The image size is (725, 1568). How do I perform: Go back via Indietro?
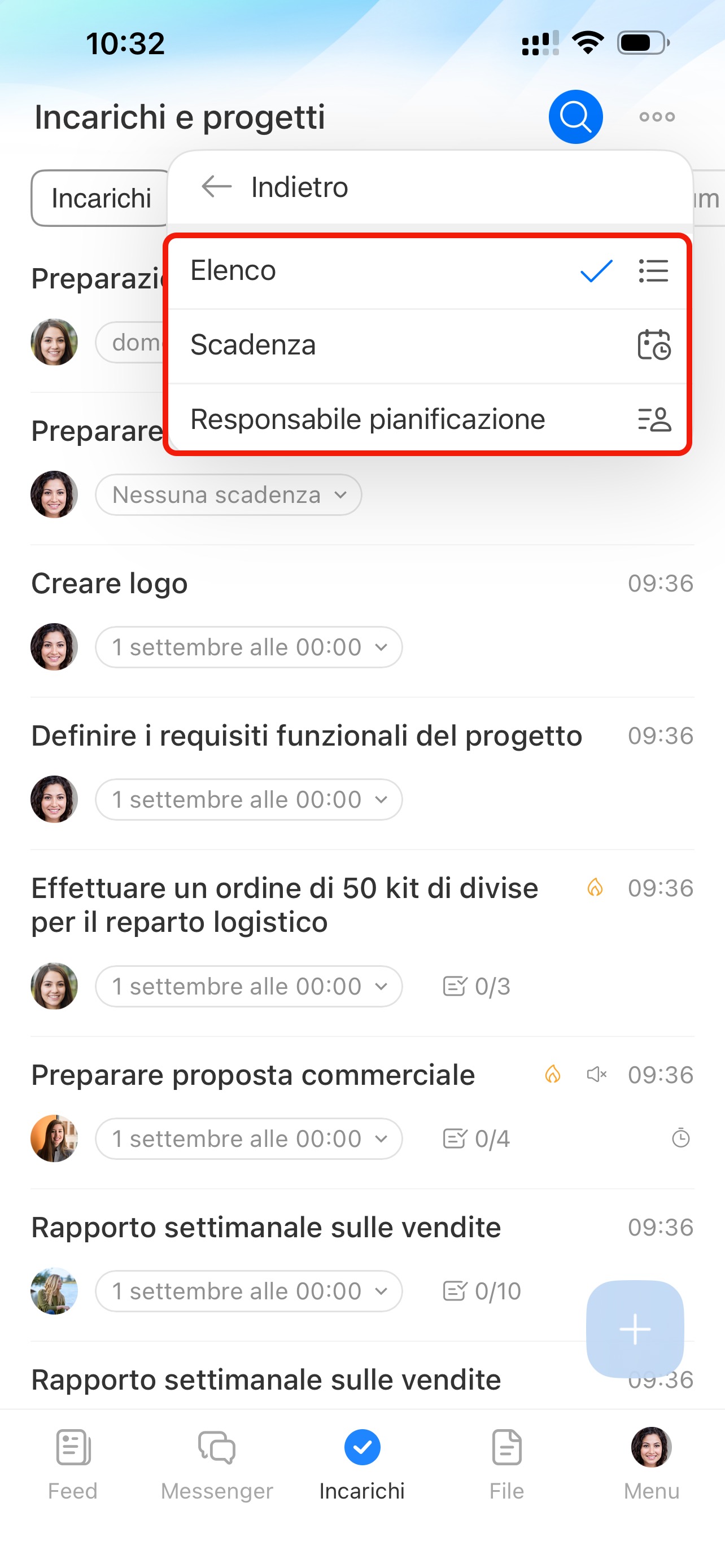click(274, 187)
